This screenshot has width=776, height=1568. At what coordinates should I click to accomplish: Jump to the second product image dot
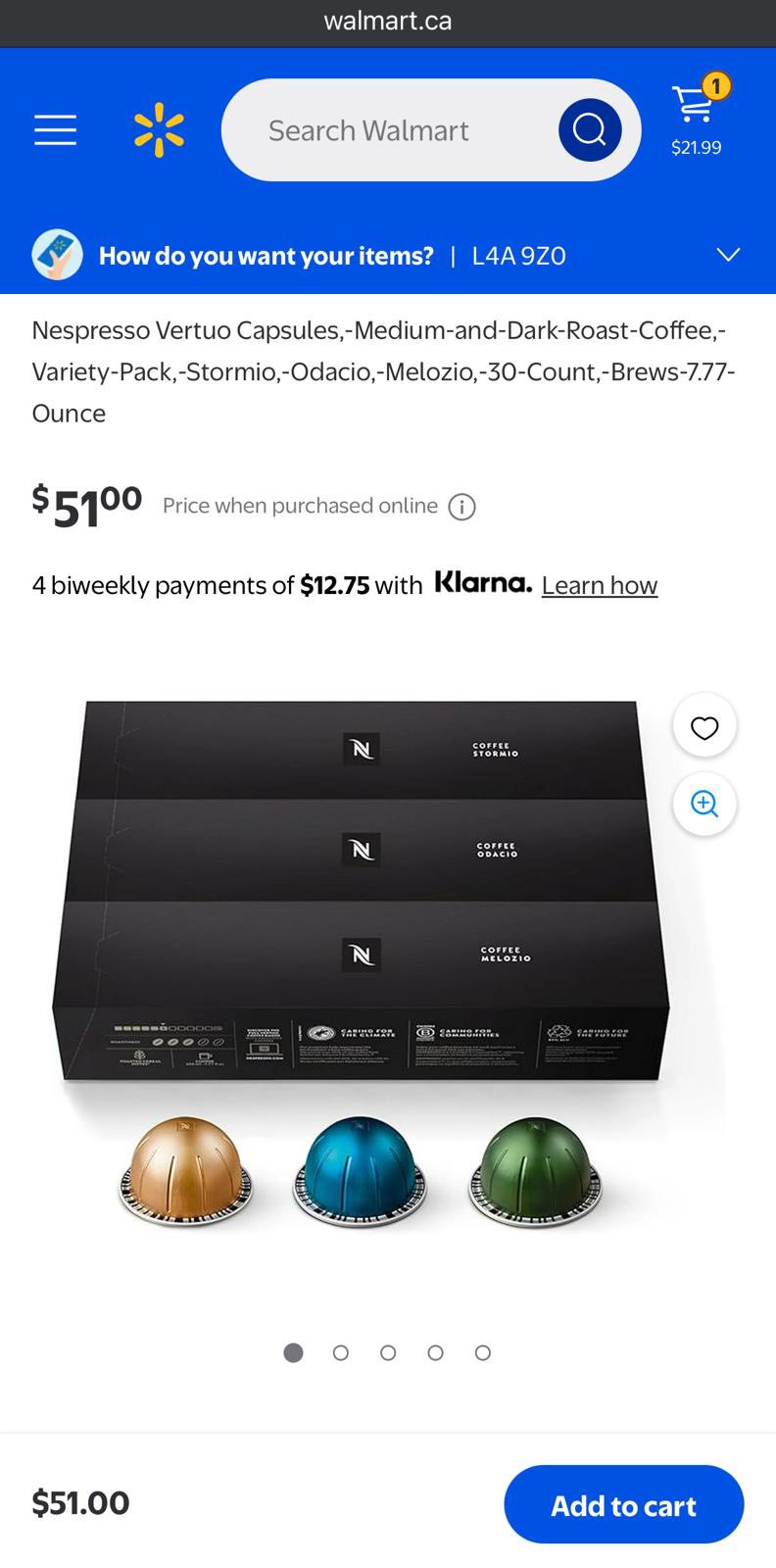coord(341,1352)
